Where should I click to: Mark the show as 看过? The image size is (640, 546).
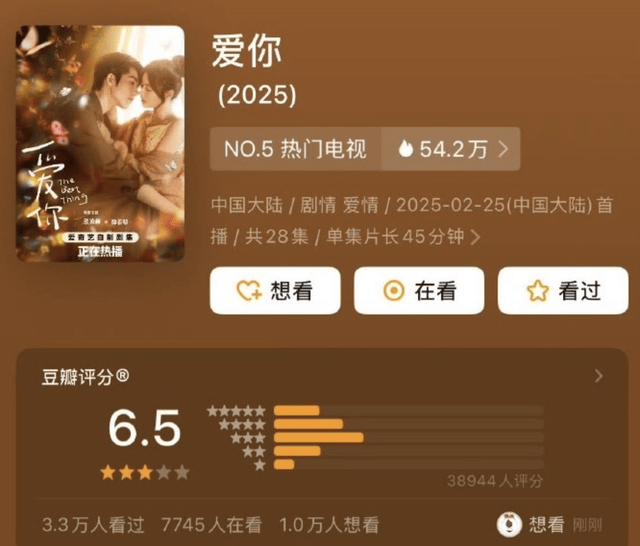563,291
